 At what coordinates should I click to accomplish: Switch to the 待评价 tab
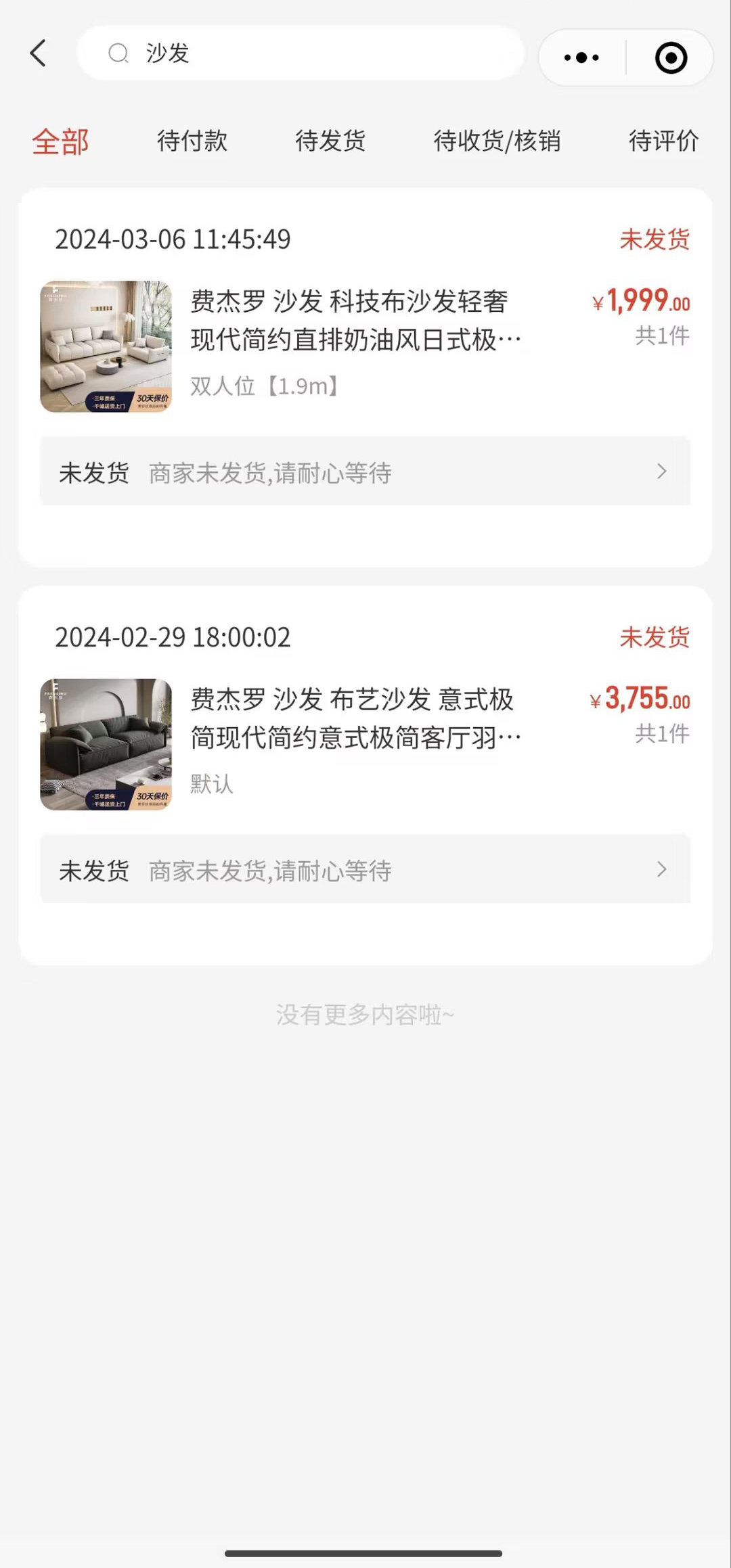[663, 141]
